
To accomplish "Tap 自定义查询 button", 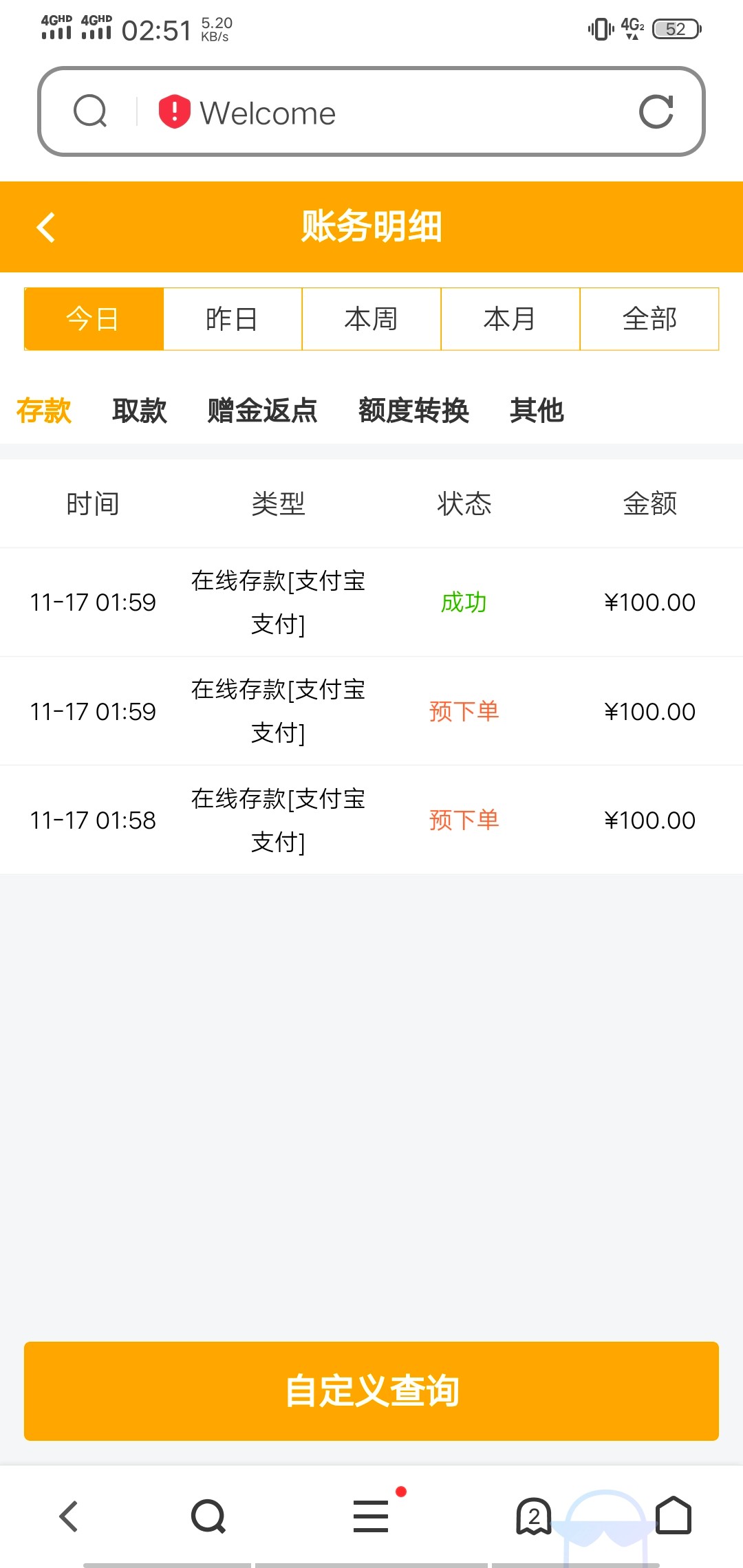I will [371, 1391].
